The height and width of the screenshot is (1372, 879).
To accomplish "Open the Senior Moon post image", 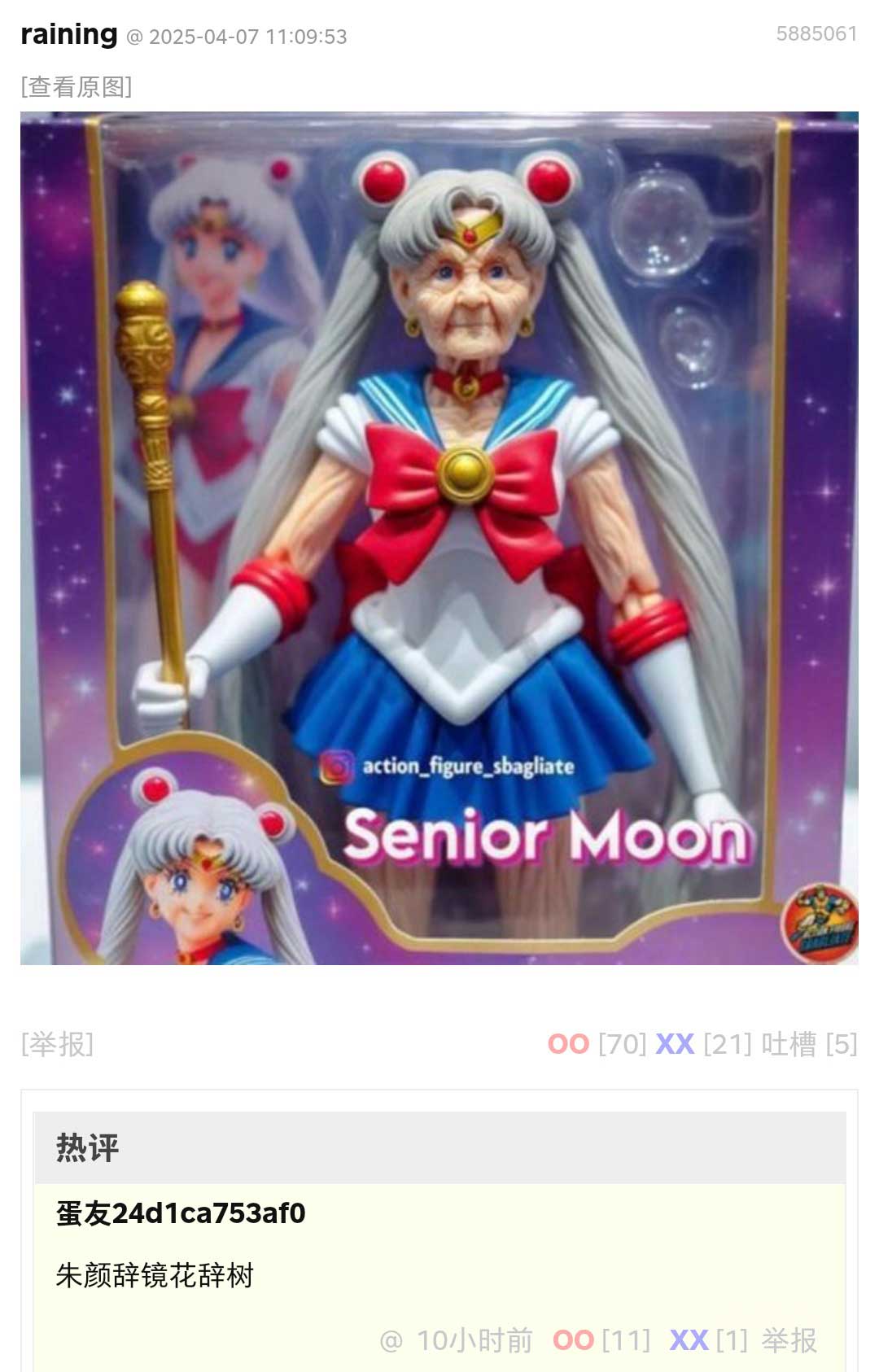I will click(x=439, y=537).
